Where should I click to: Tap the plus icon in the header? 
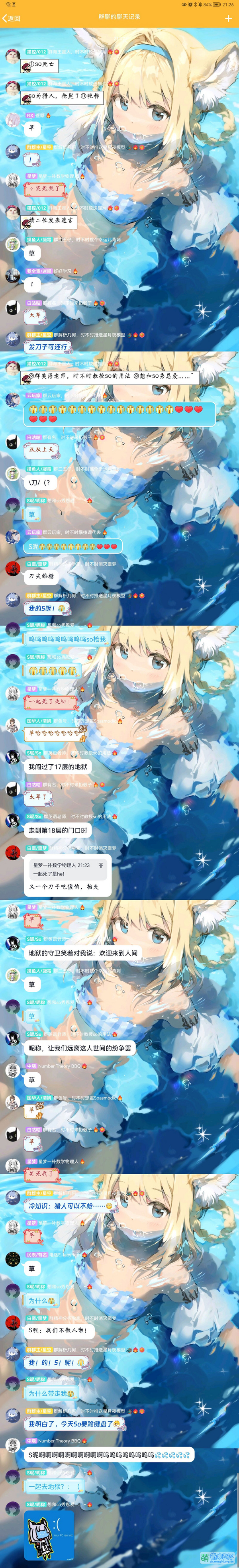(228, 18)
